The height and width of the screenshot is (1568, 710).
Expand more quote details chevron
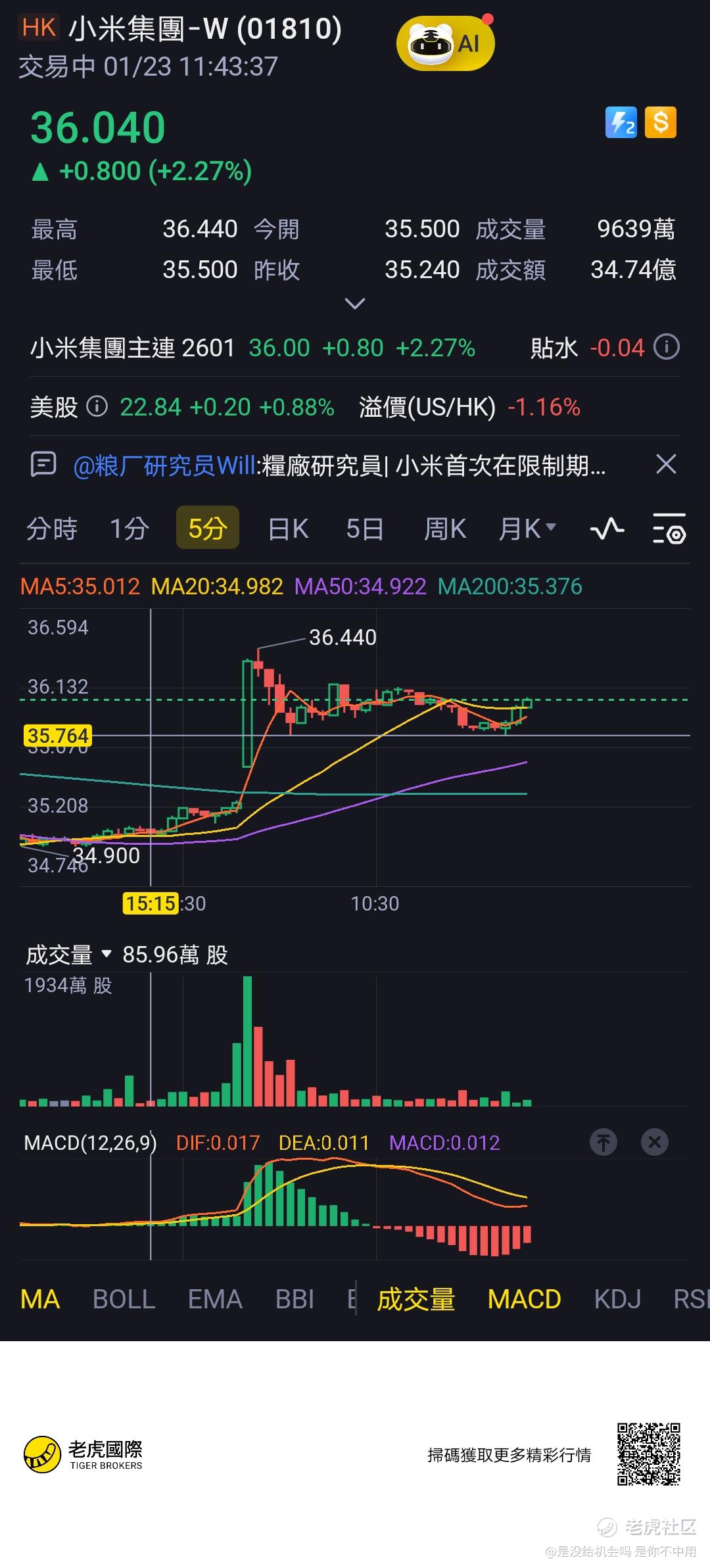(355, 304)
